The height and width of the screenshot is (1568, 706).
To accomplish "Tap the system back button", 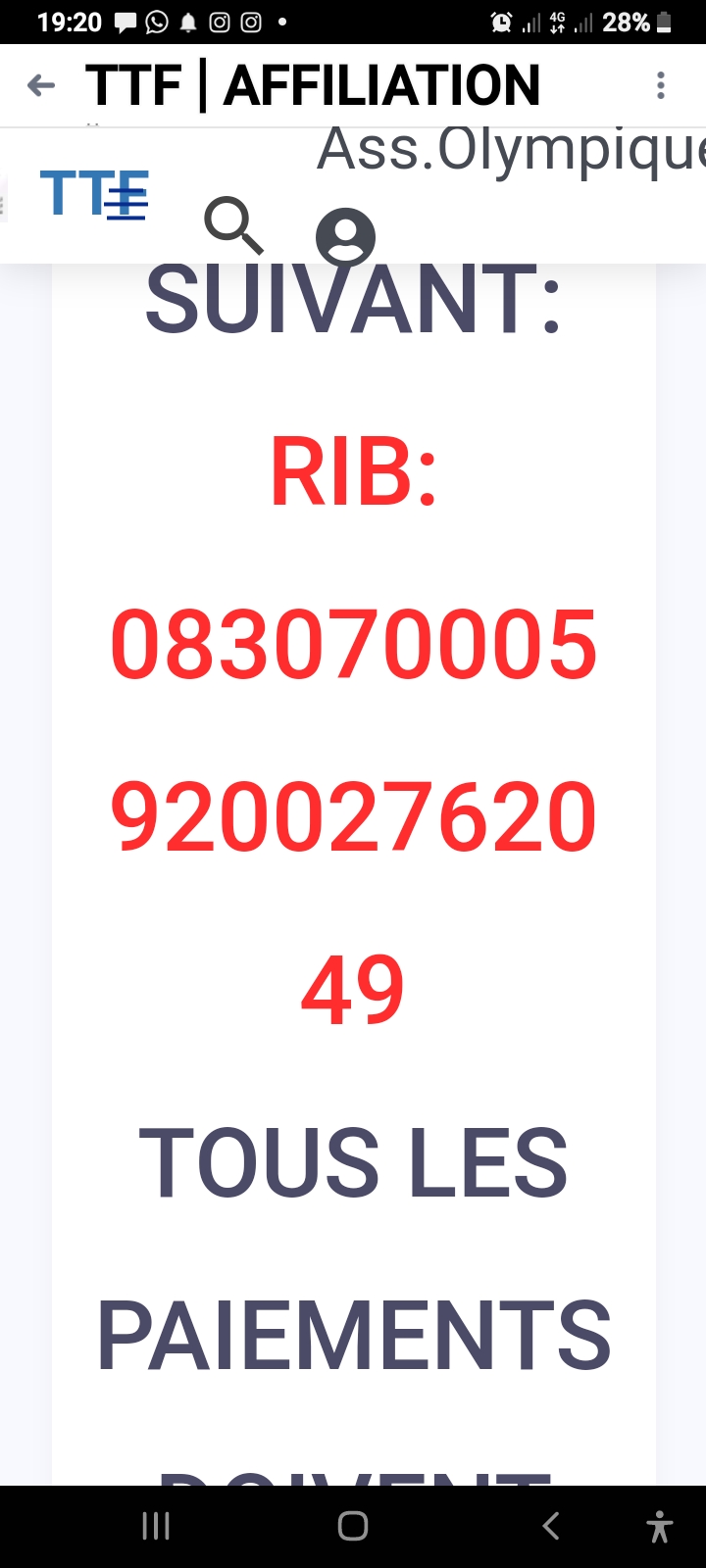I will (551, 1526).
